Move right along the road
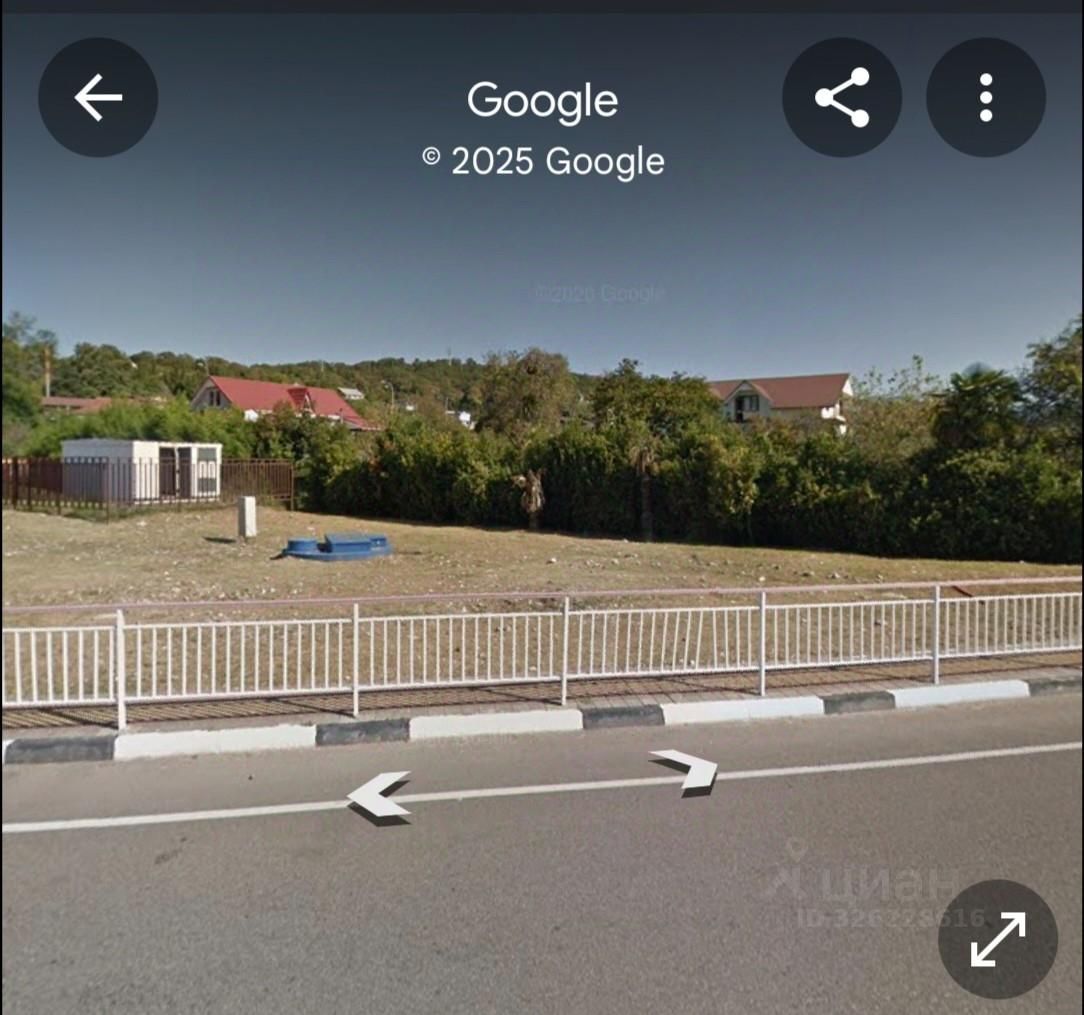 [x=685, y=771]
